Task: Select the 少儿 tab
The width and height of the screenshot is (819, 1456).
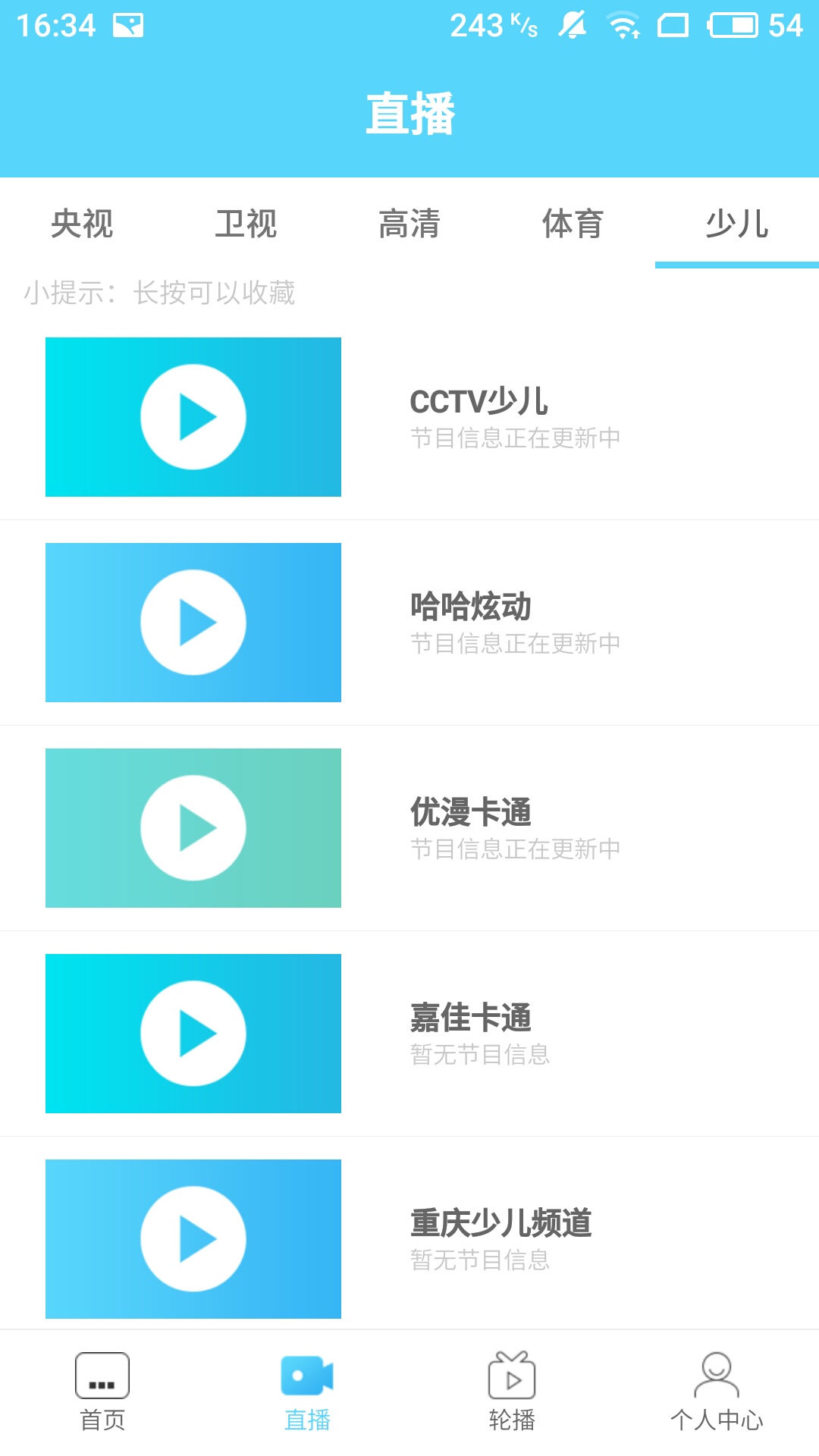Action: (737, 224)
